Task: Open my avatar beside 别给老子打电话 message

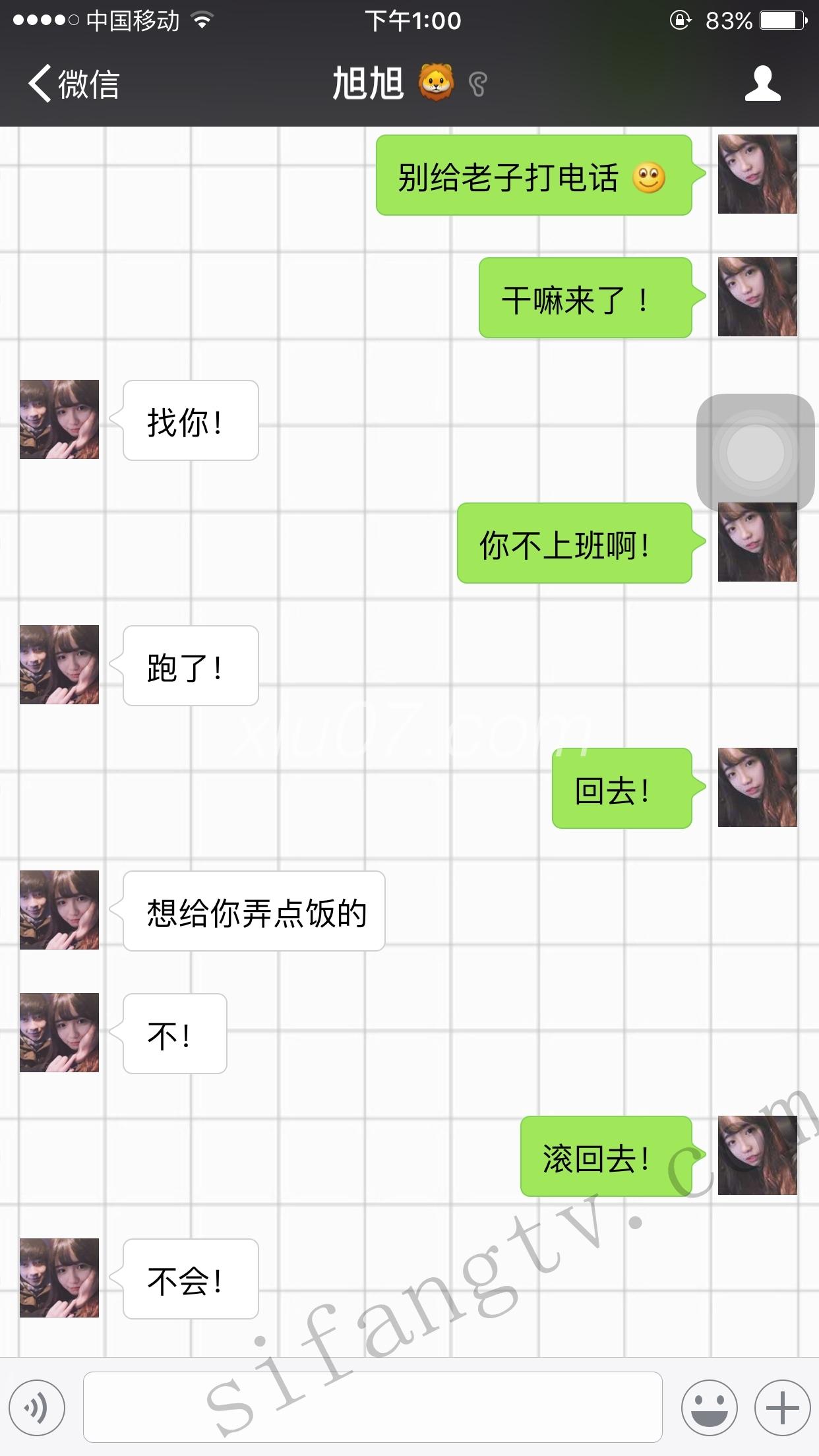Action: pos(757,174)
